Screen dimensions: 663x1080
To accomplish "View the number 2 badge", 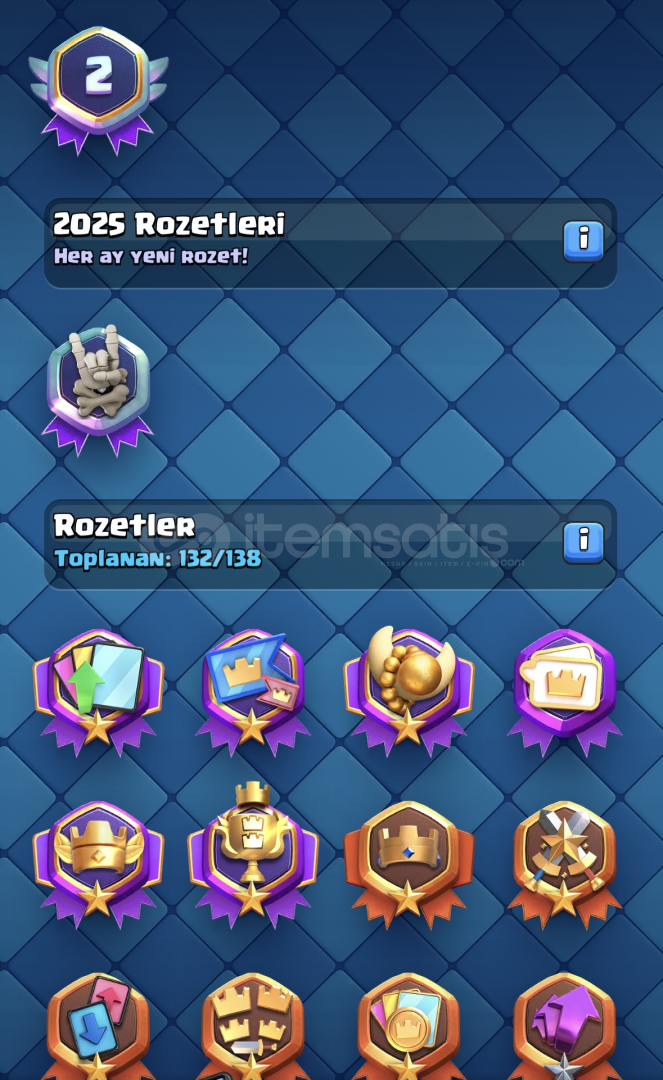I will pos(98,83).
